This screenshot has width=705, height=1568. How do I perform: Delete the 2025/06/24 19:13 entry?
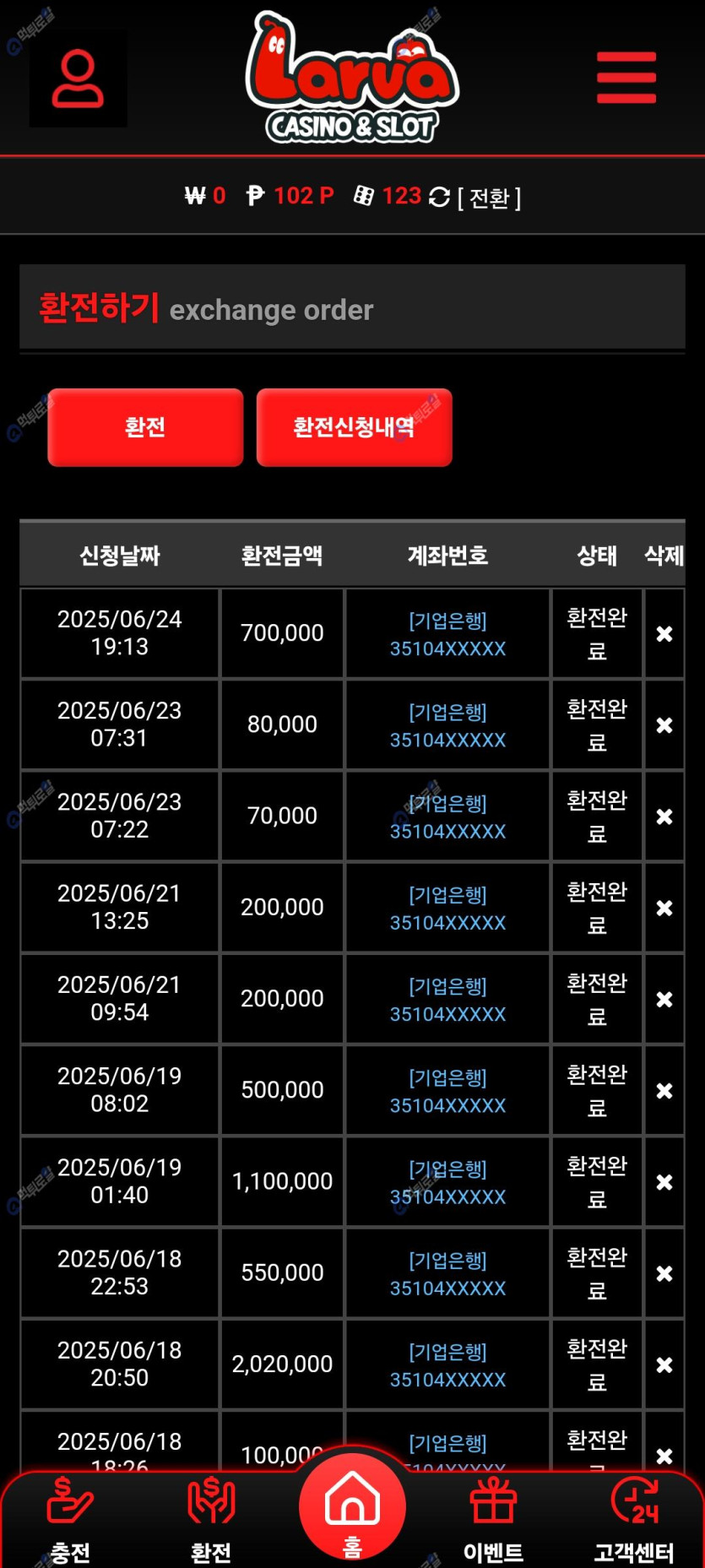(x=664, y=634)
